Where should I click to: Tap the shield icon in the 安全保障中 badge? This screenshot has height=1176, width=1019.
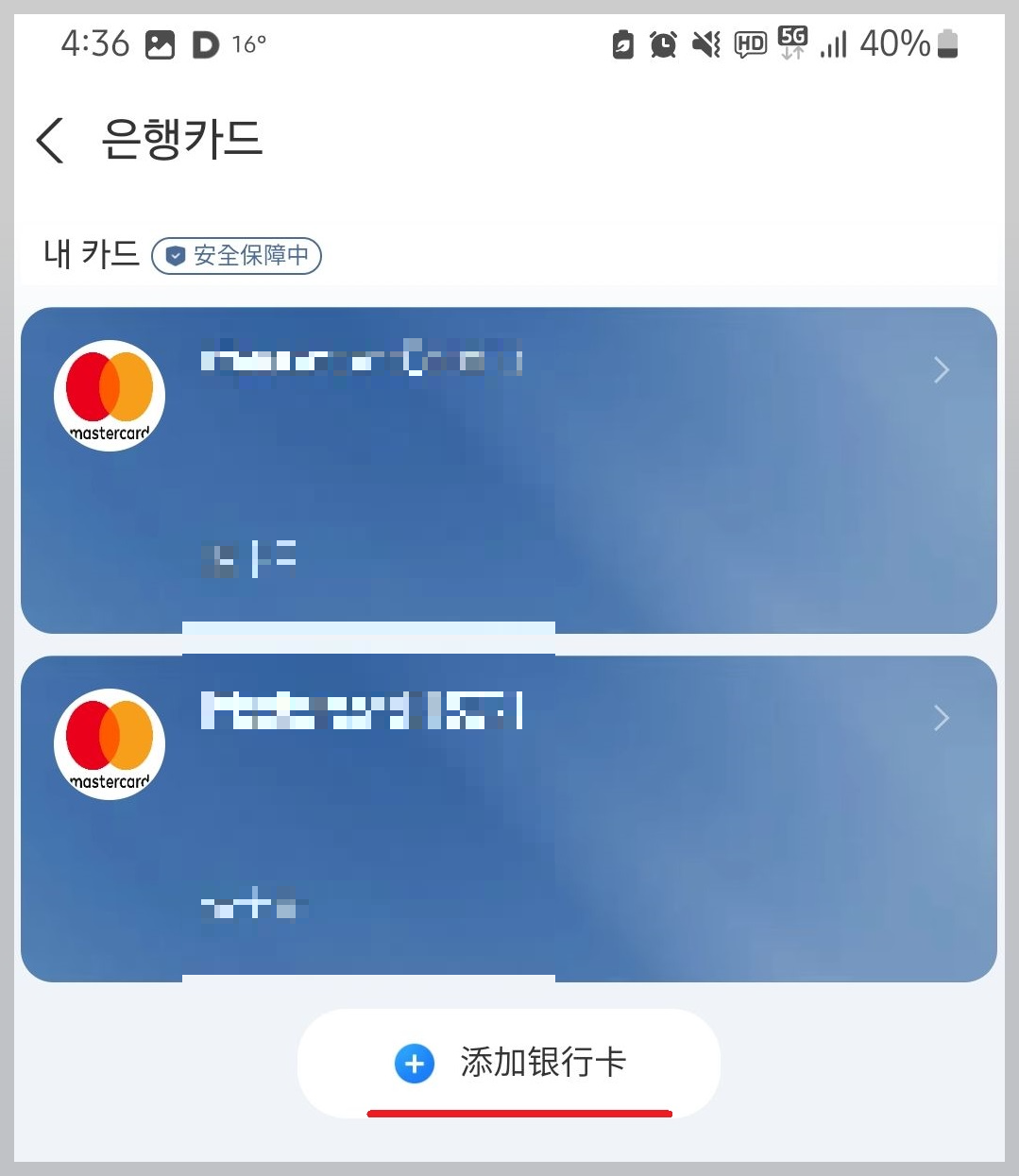174,255
